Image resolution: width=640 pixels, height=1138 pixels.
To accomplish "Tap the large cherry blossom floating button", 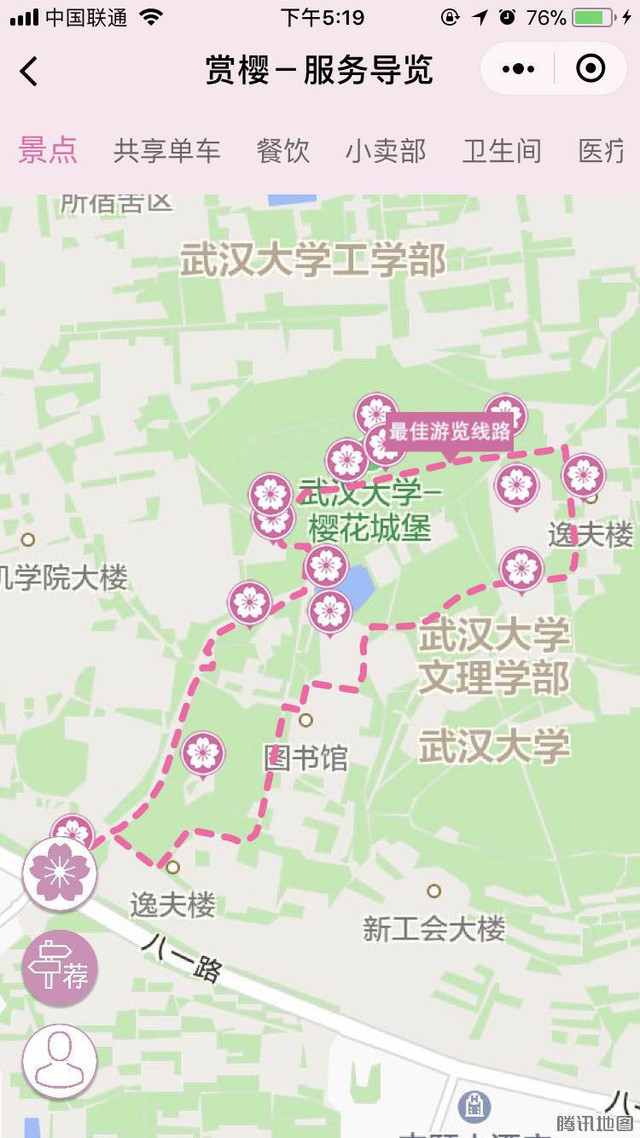I will point(60,873).
